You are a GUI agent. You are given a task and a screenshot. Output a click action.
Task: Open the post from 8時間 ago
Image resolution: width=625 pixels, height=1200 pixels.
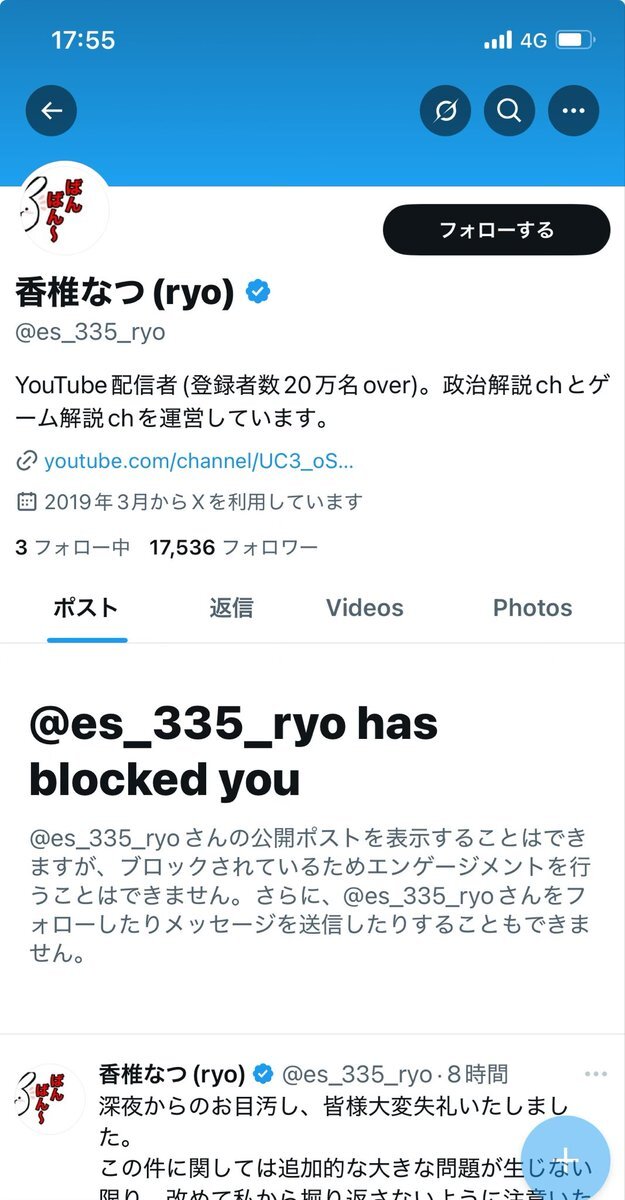point(330,1120)
